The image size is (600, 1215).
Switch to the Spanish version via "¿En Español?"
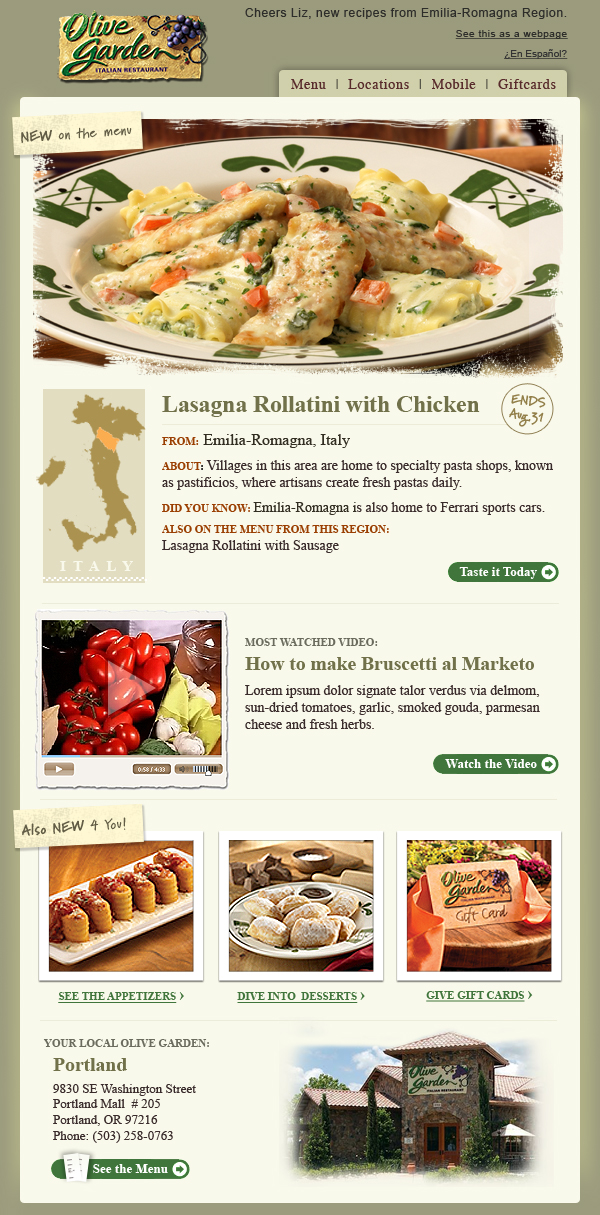tap(535, 54)
